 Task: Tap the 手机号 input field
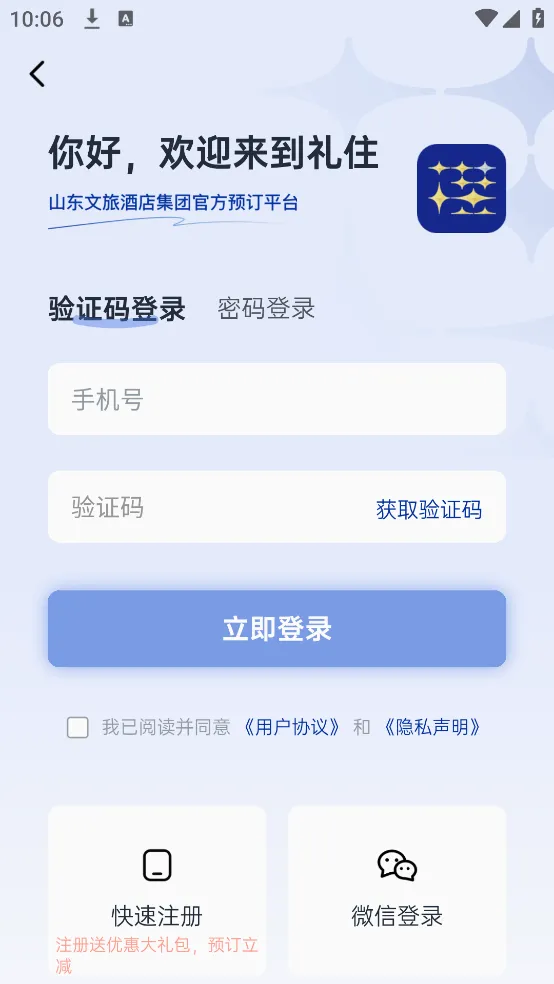coord(277,399)
